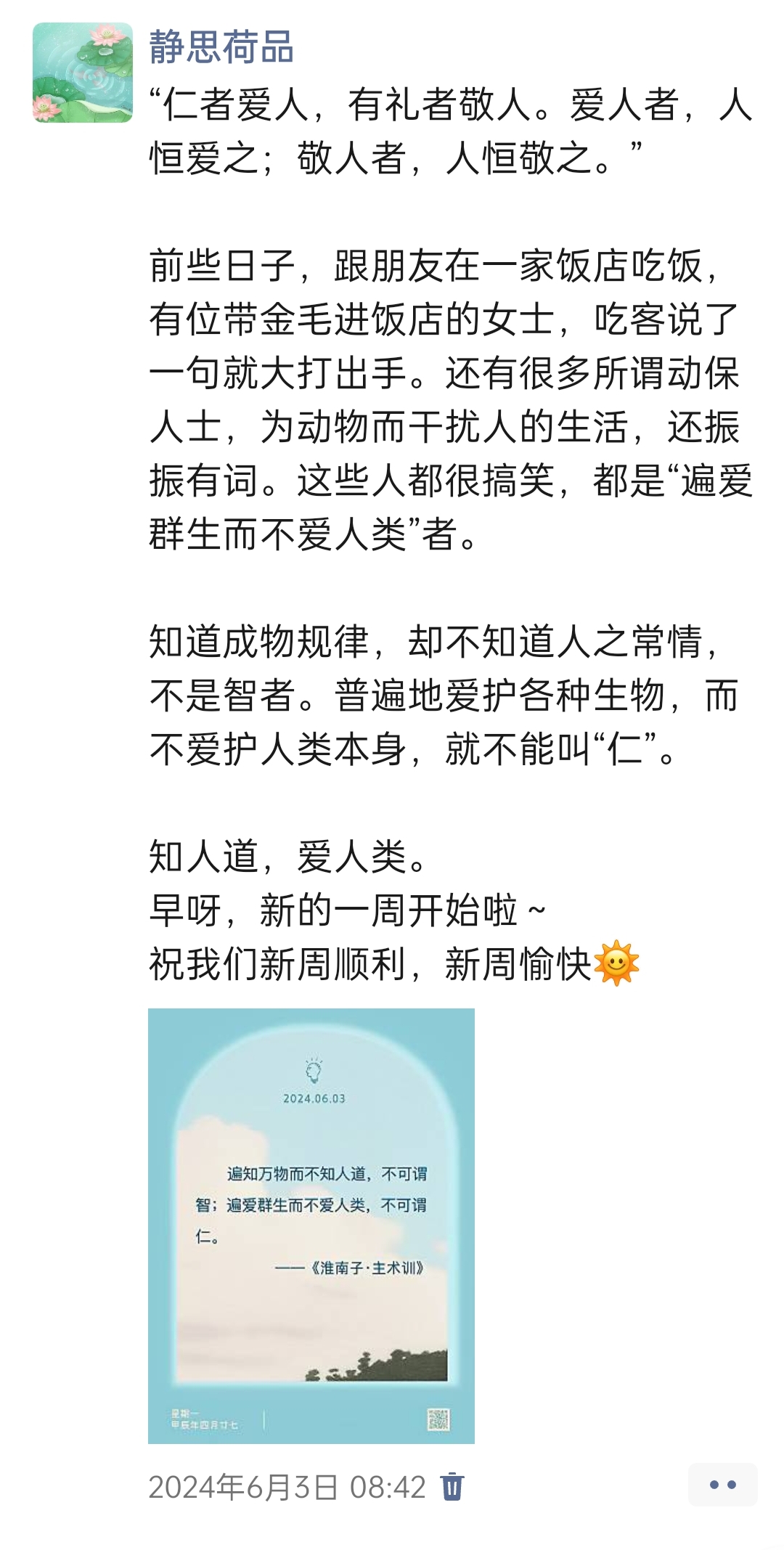Open the attached 2024.06.03 quote image

[311, 1225]
